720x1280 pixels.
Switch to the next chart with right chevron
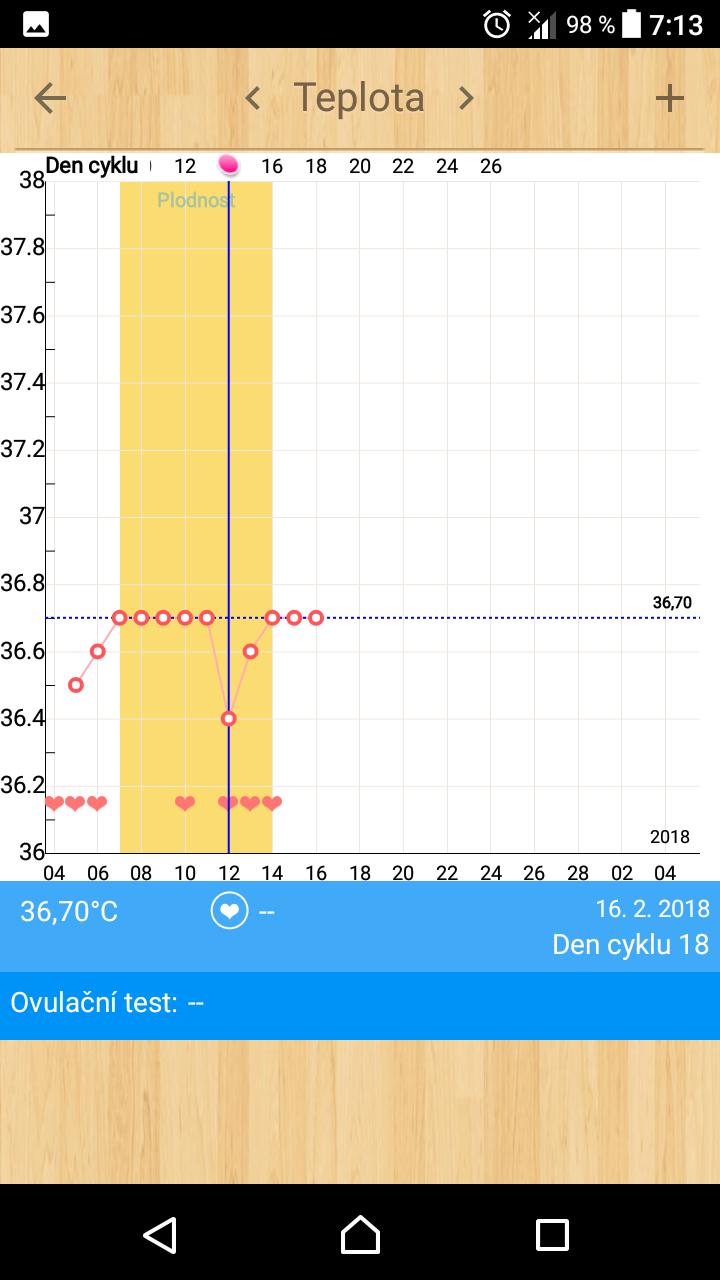[x=465, y=98]
